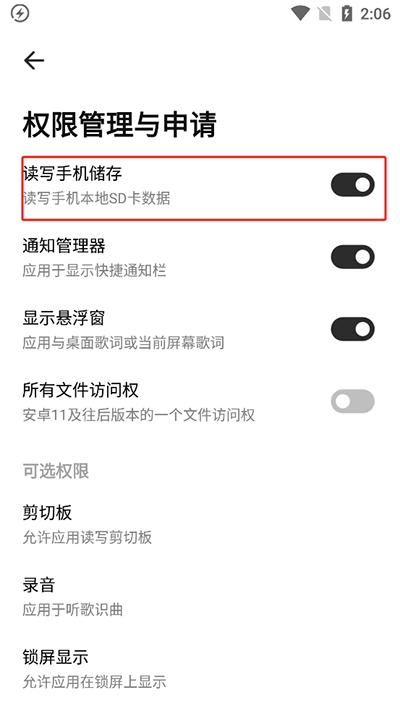
Task: Open the 剪切板 permission row
Action: (200, 524)
